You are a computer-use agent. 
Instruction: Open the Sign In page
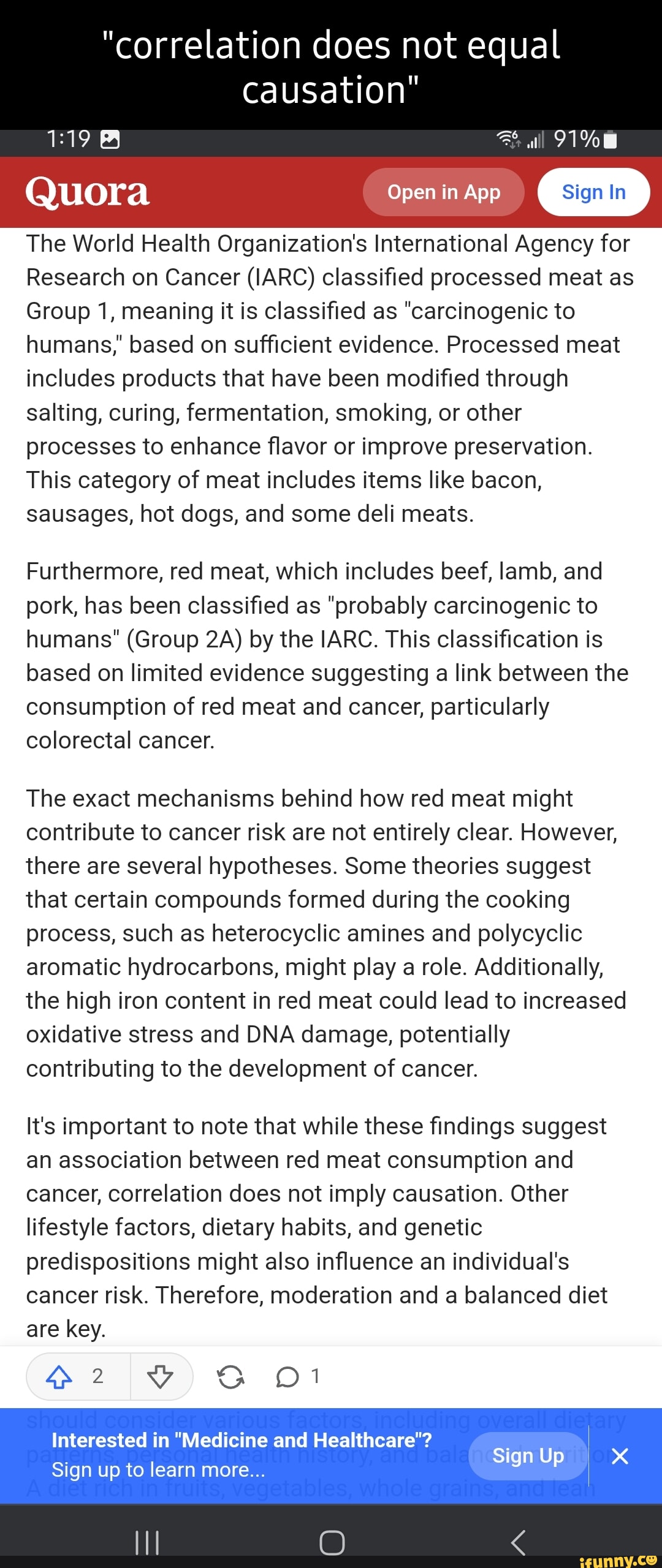593,192
